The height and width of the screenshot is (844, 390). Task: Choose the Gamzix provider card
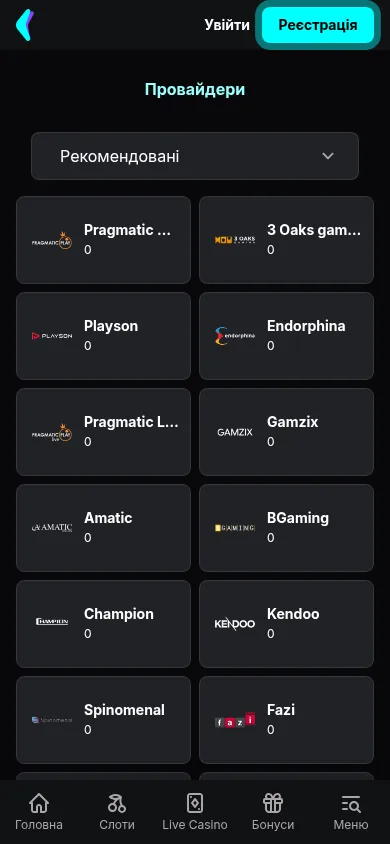[x=286, y=432]
